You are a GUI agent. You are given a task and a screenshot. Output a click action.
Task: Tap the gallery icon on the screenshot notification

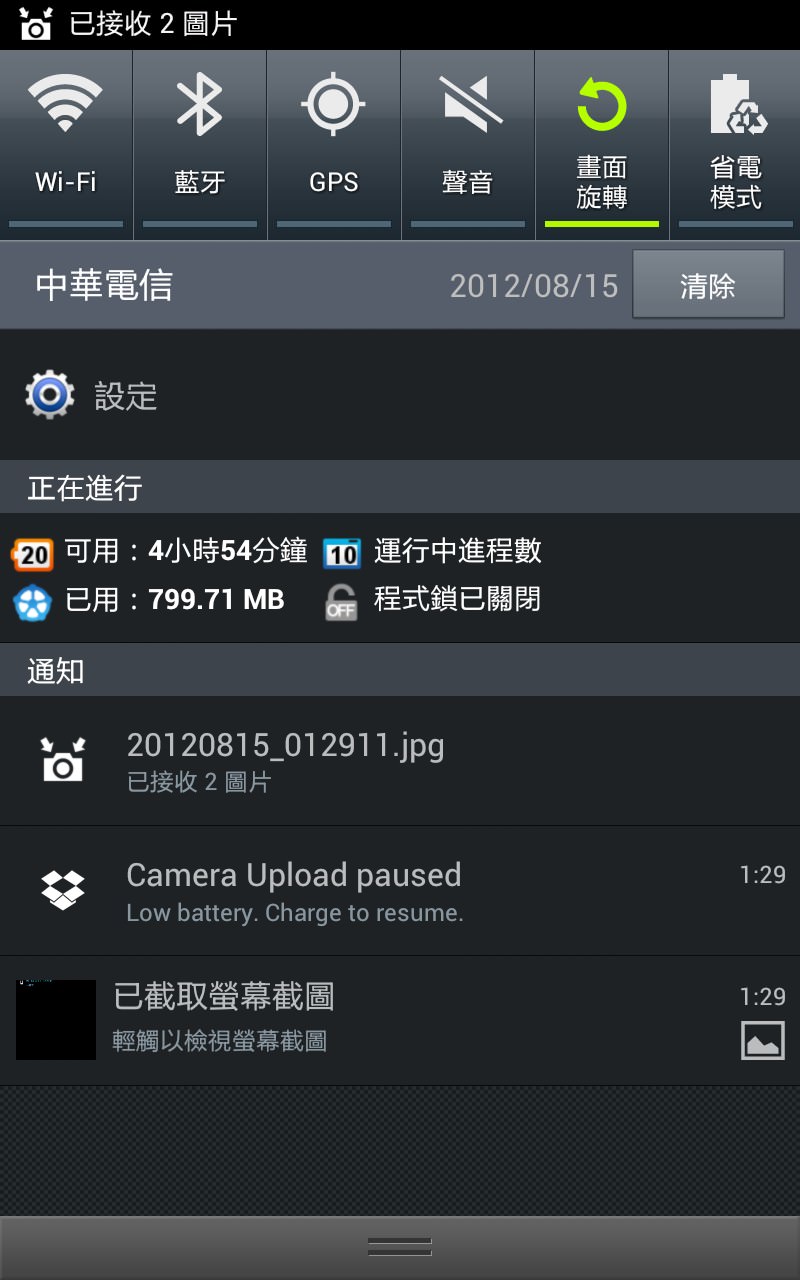761,1042
